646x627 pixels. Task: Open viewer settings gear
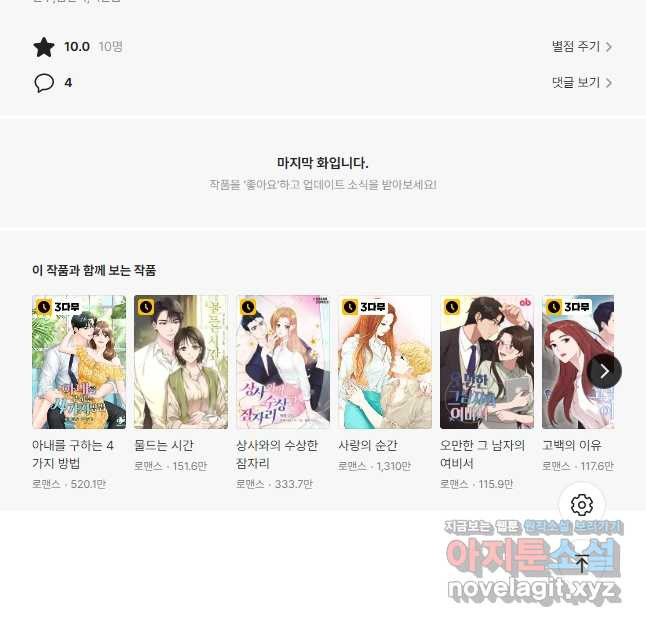582,505
